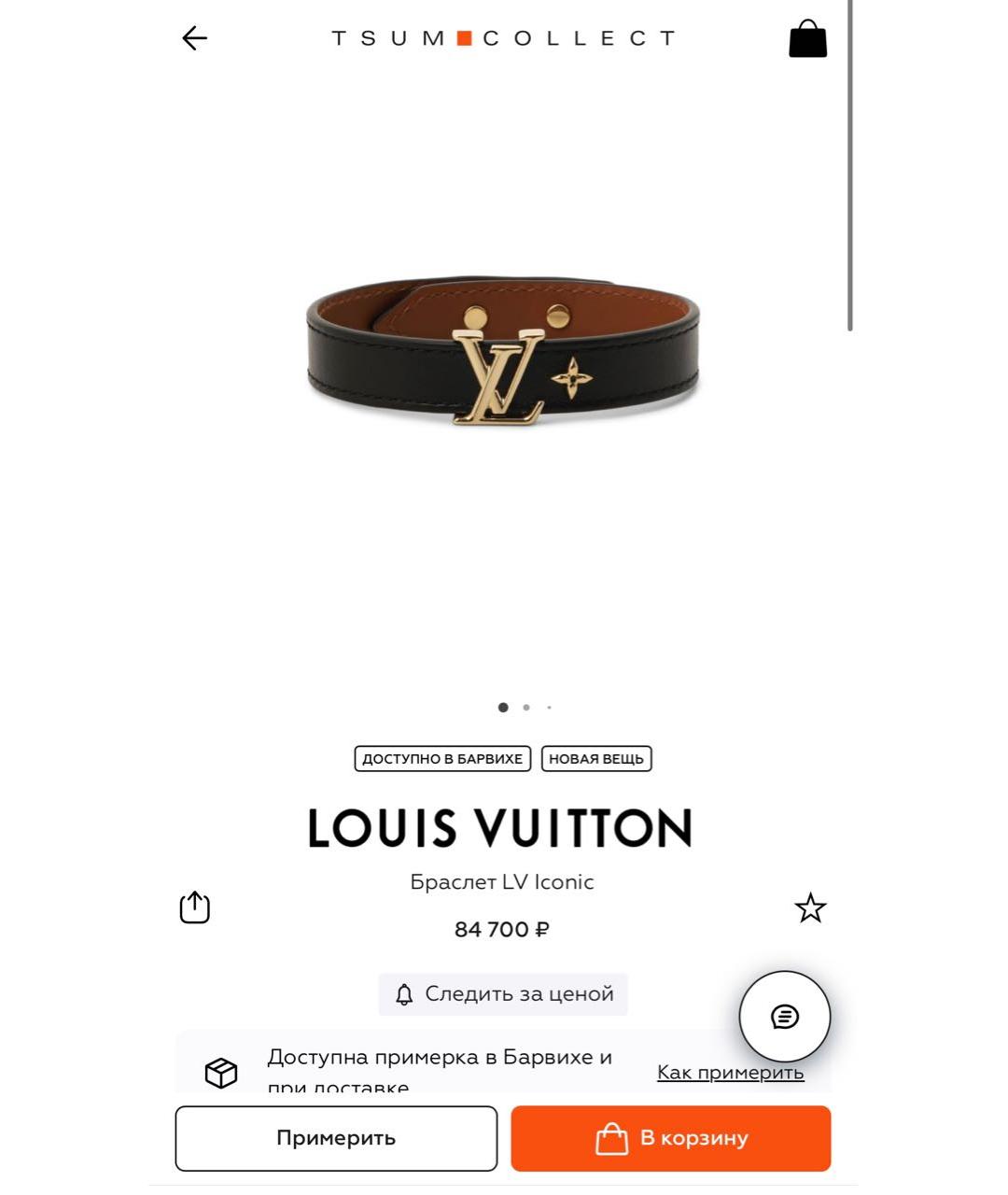Viewport: 1008px width, 1195px height.
Task: Tap the bell icon for price tracking
Action: tap(403, 993)
